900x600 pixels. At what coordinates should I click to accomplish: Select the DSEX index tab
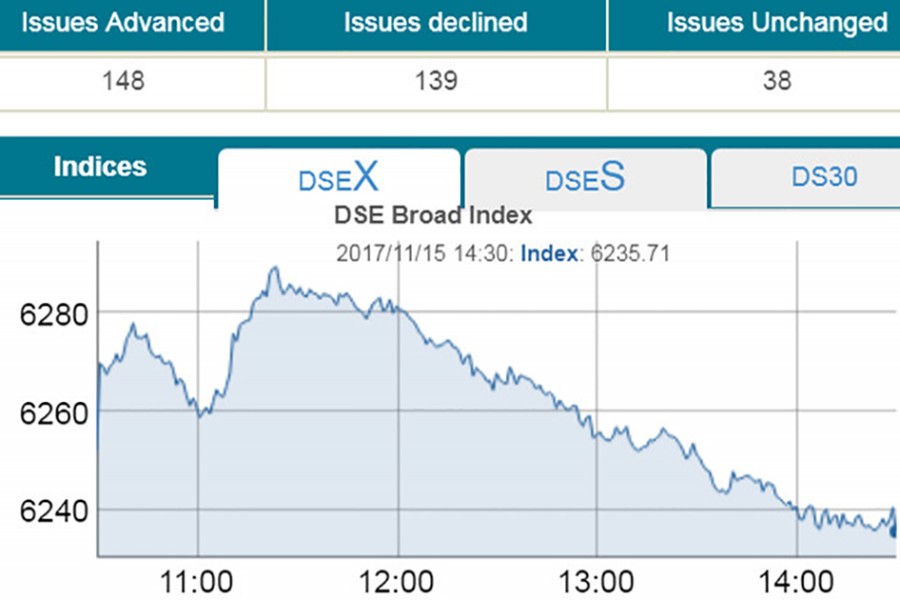(x=339, y=178)
